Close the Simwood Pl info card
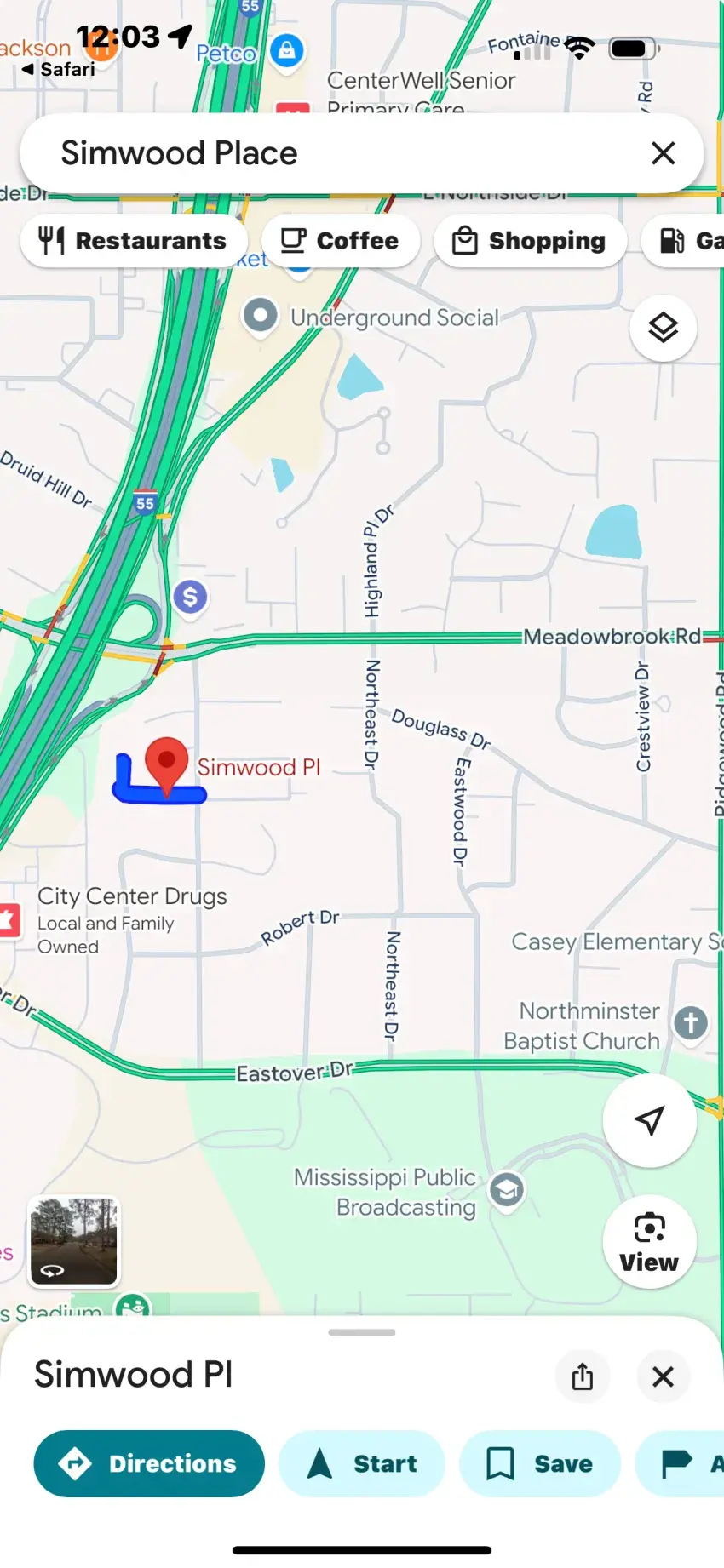The width and height of the screenshot is (724, 1568). [x=663, y=1376]
